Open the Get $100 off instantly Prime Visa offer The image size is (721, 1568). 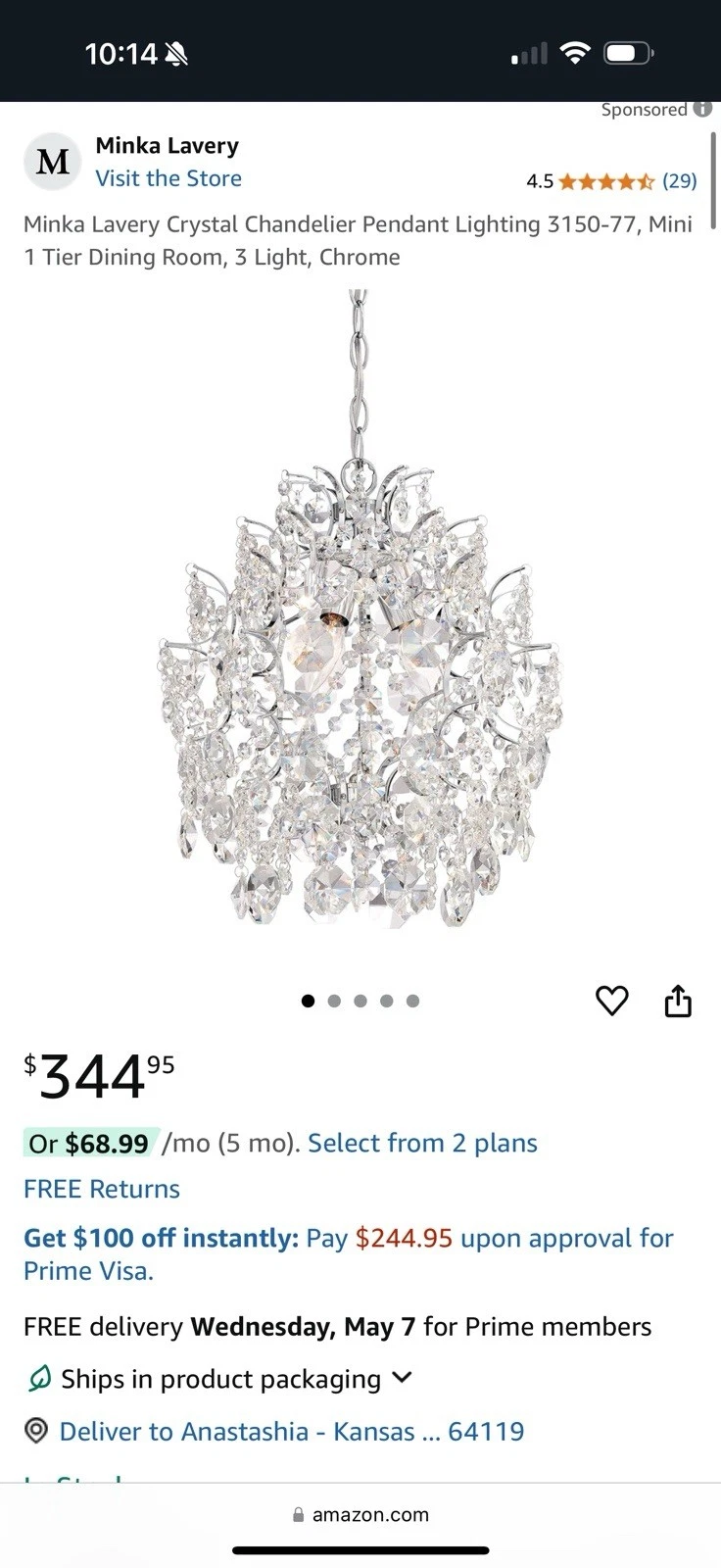point(348,1253)
